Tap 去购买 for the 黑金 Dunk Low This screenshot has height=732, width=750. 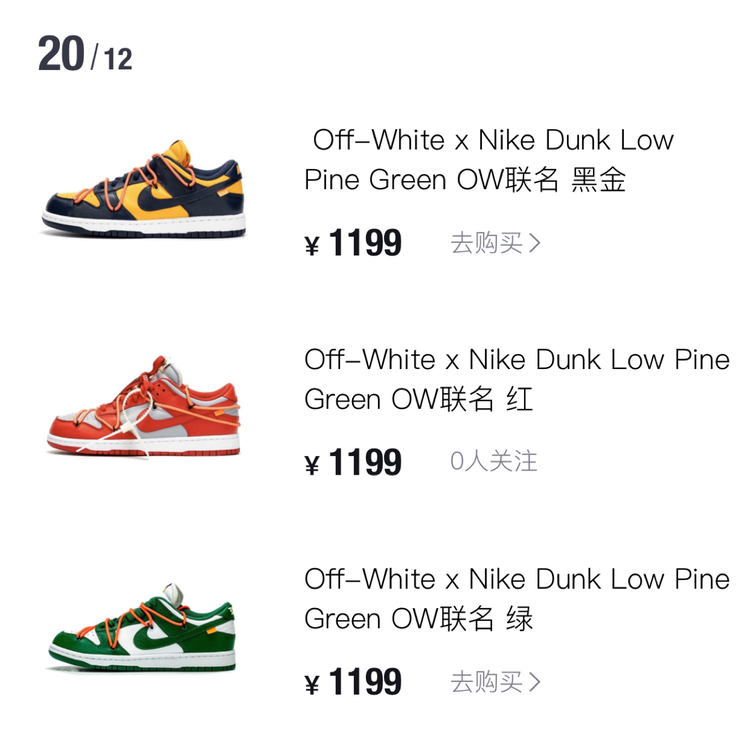(495, 243)
